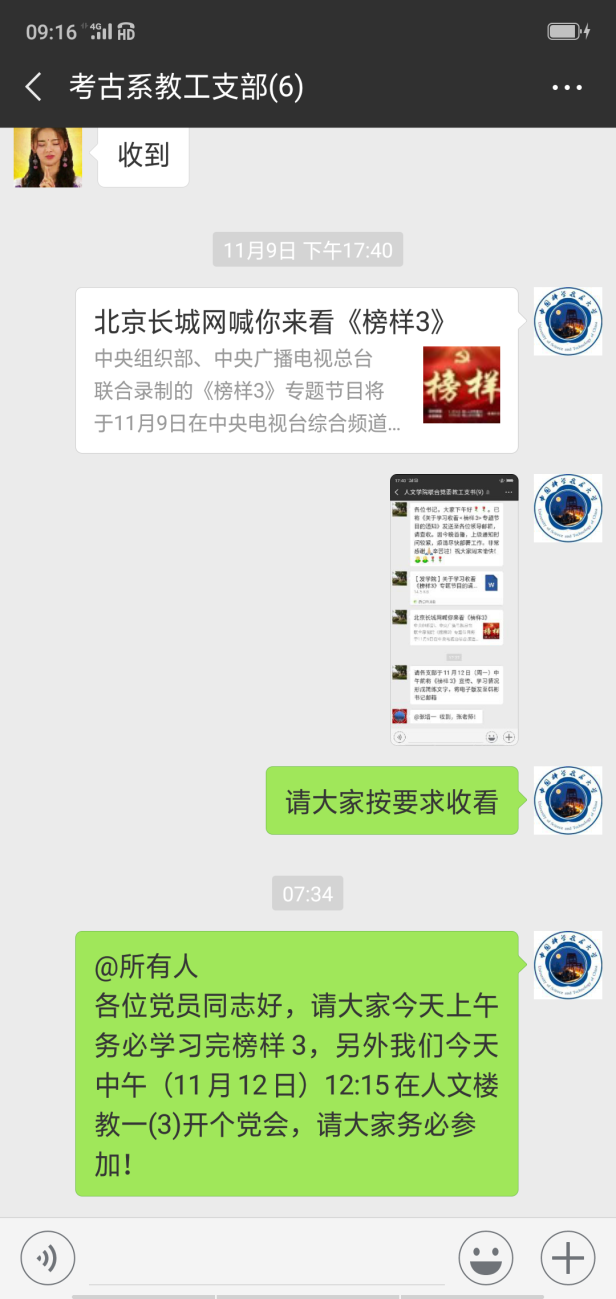Screen dimensions: 616x1299
Task: Tap the message text input field
Action: pos(266,1258)
